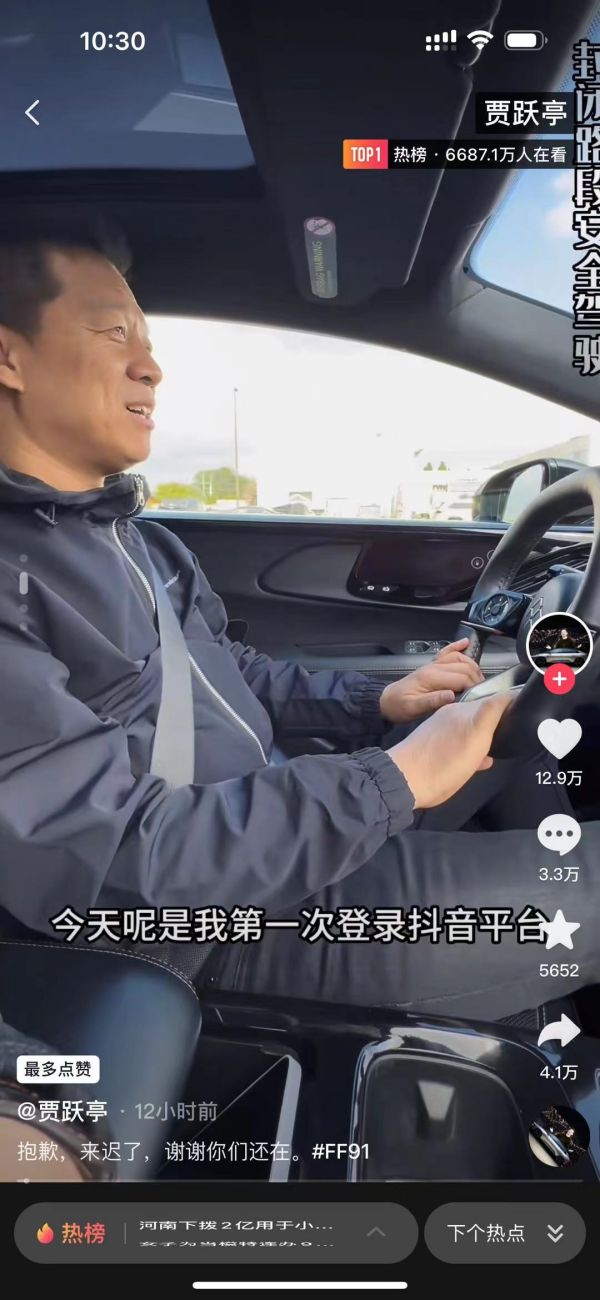The image size is (600, 1300).
Task: Open the spinning music disc
Action: pyautogui.click(x=559, y=1137)
